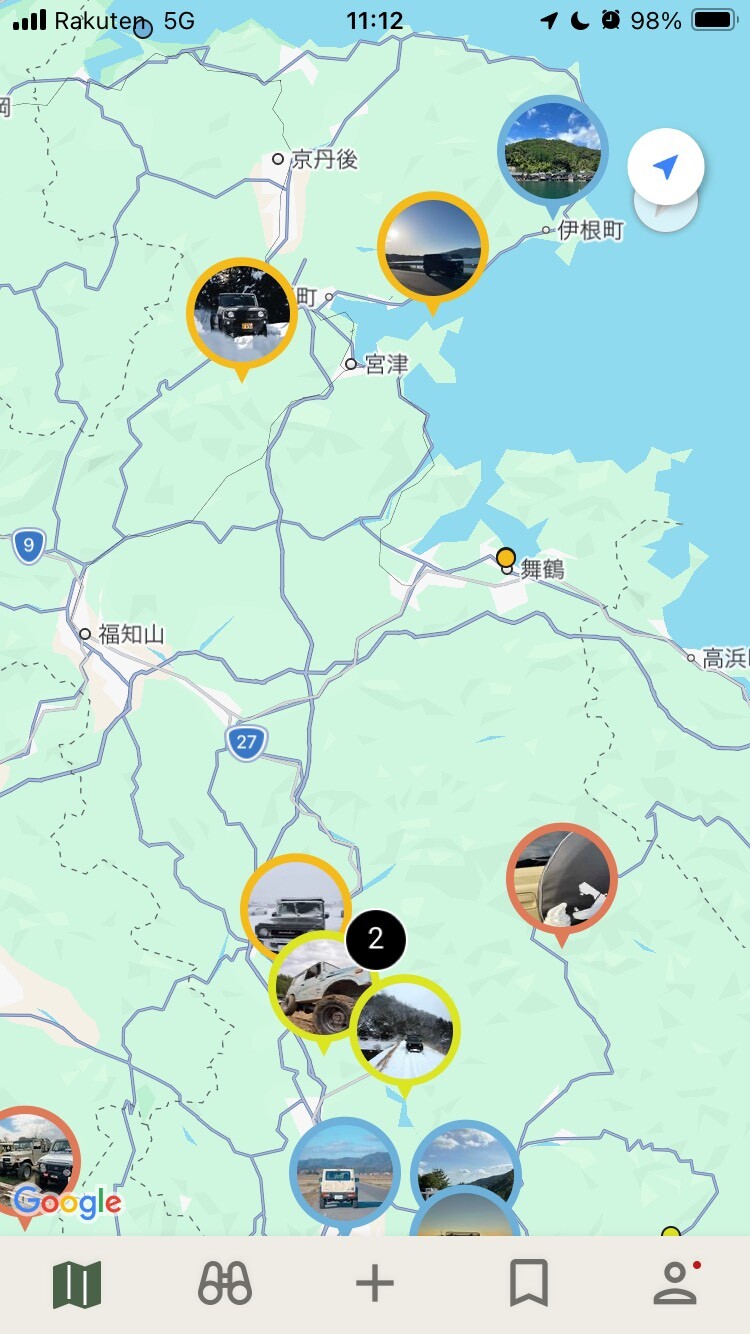
Task: Center map on current location
Action: coord(666,167)
